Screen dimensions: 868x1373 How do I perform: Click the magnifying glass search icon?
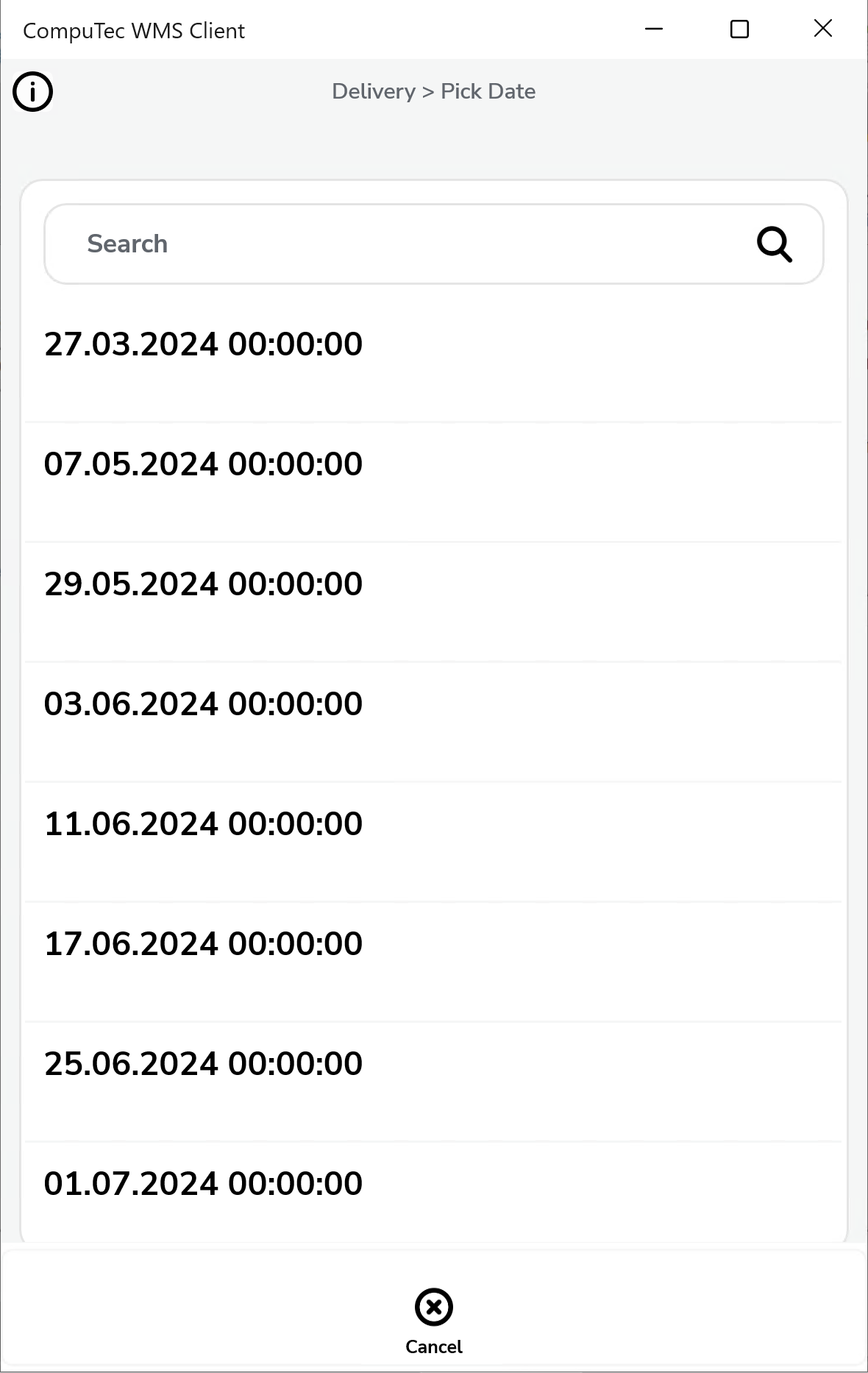coord(775,244)
